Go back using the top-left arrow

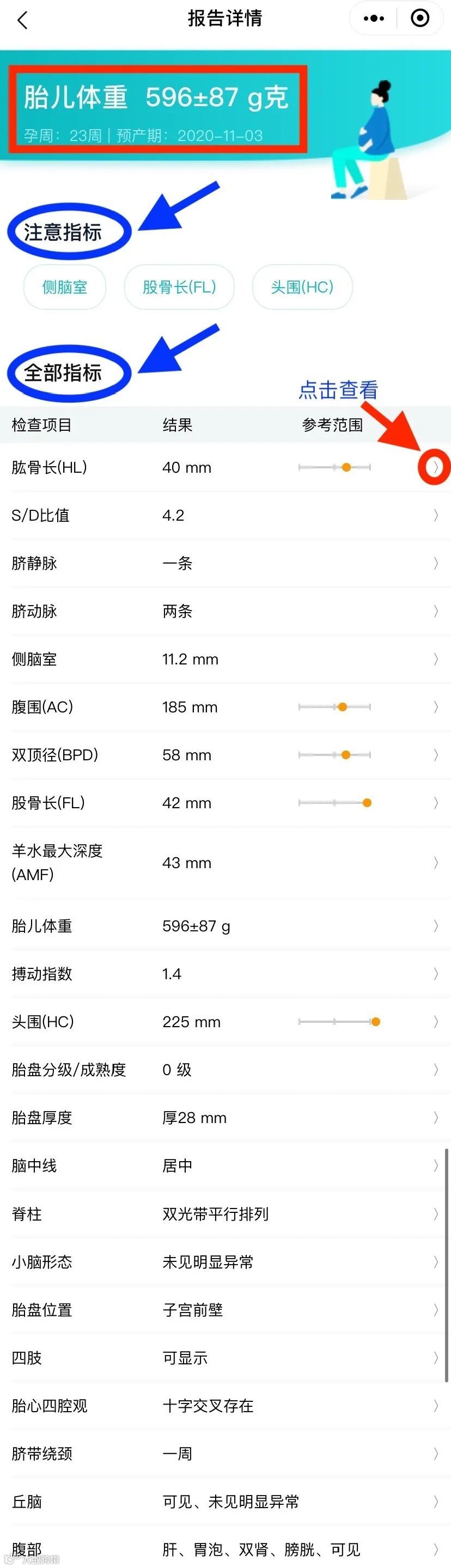pos(22,20)
